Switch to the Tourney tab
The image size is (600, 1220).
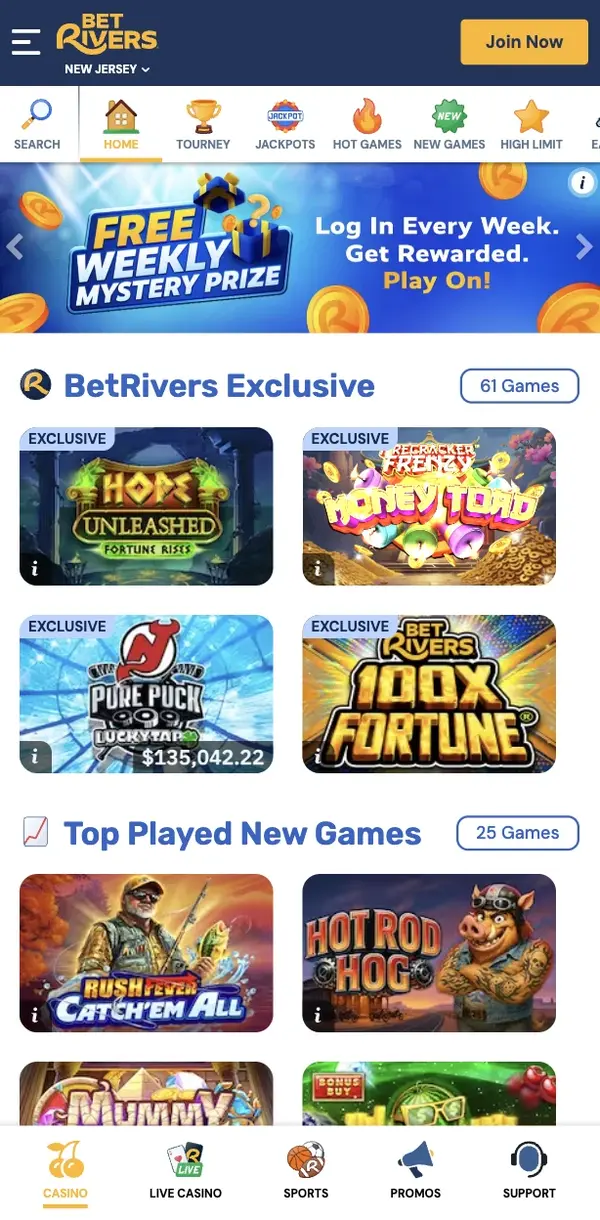point(203,124)
